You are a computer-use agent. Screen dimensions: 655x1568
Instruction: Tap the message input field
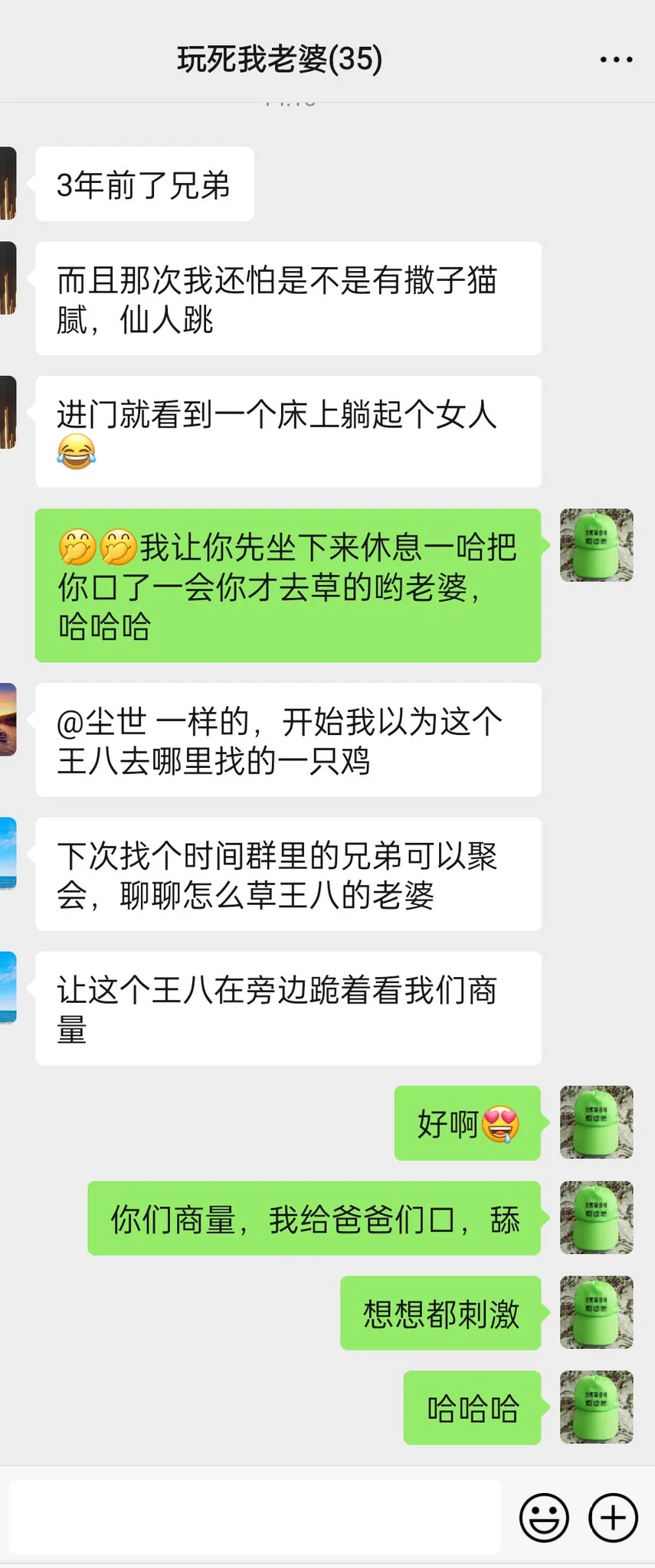254,1517
